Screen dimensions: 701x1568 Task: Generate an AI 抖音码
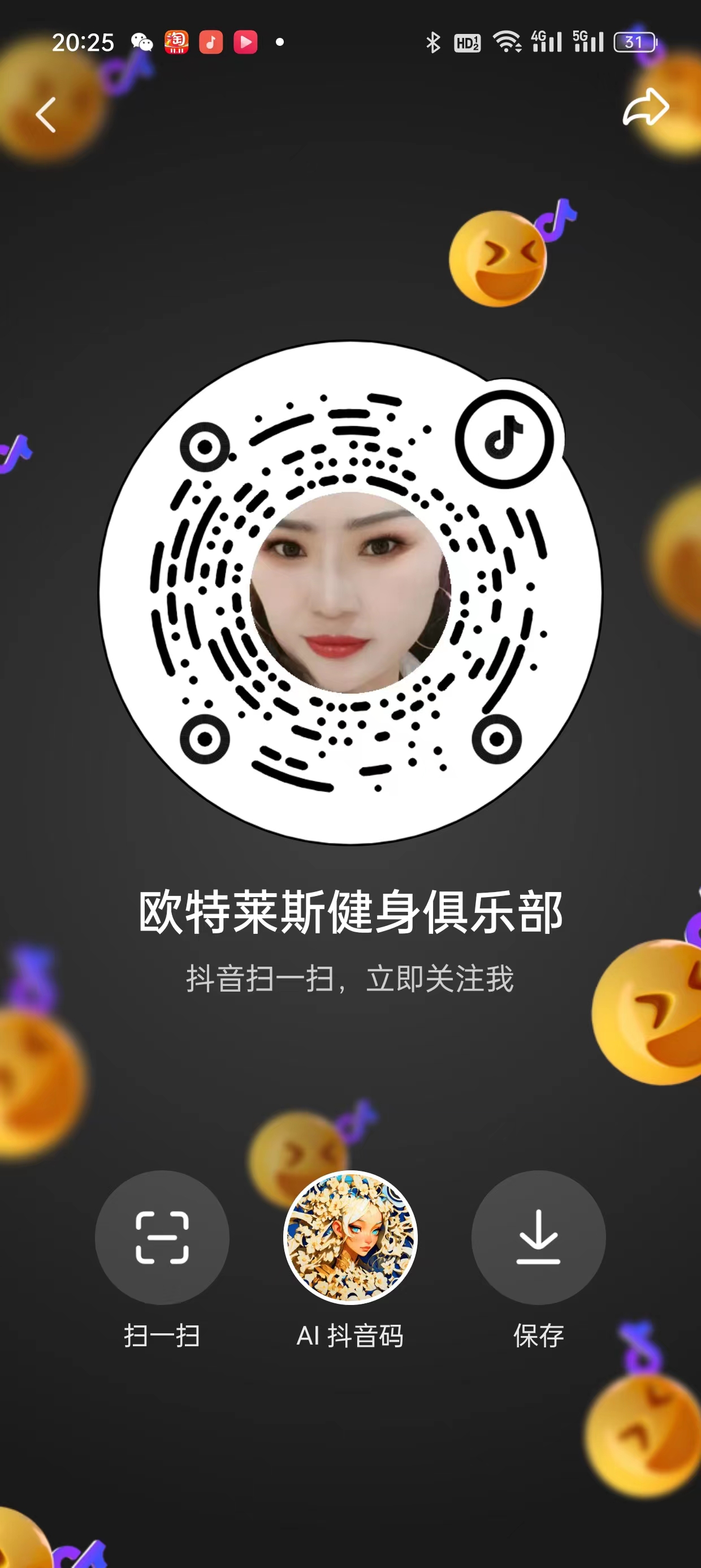[350, 1237]
